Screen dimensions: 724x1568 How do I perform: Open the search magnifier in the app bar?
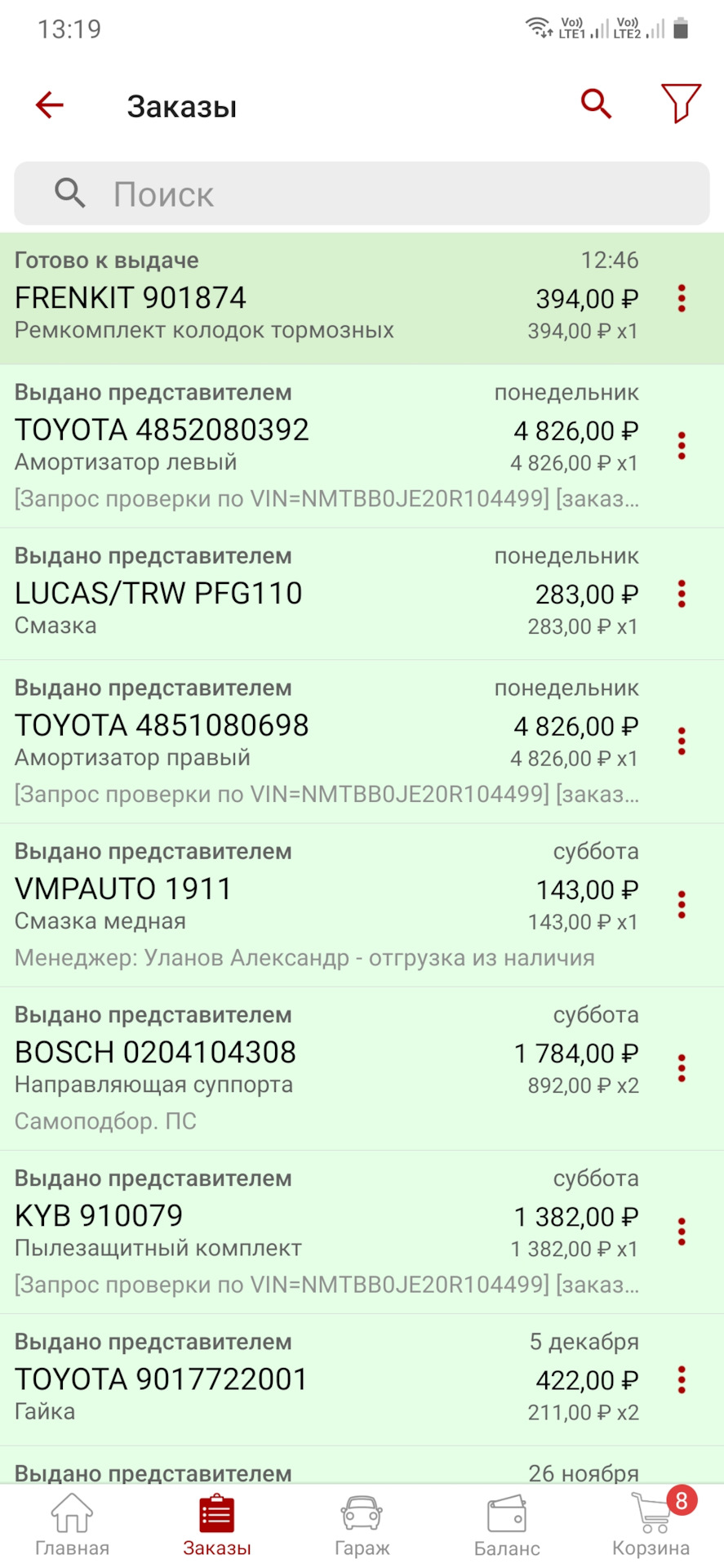click(x=596, y=105)
